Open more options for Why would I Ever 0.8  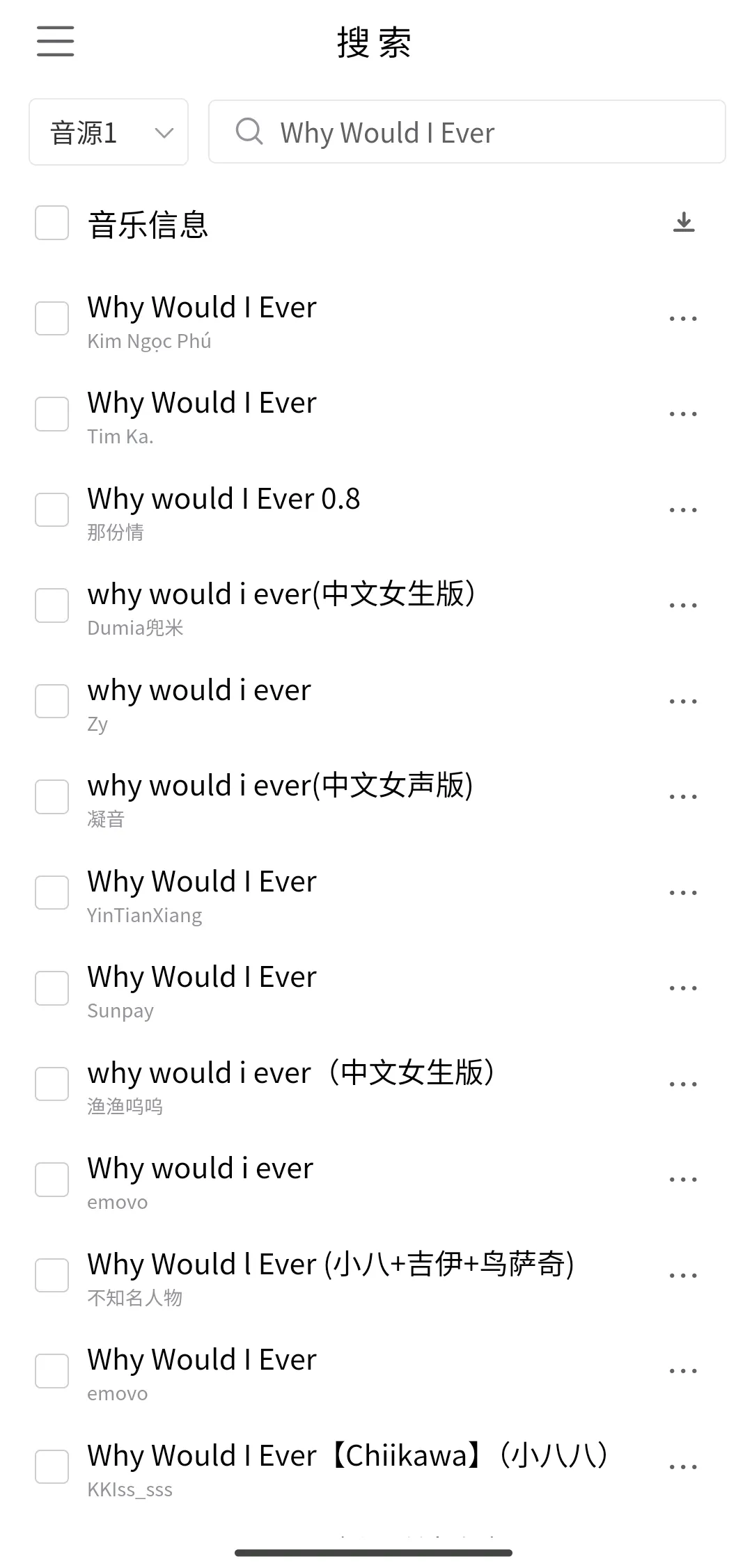click(x=682, y=510)
